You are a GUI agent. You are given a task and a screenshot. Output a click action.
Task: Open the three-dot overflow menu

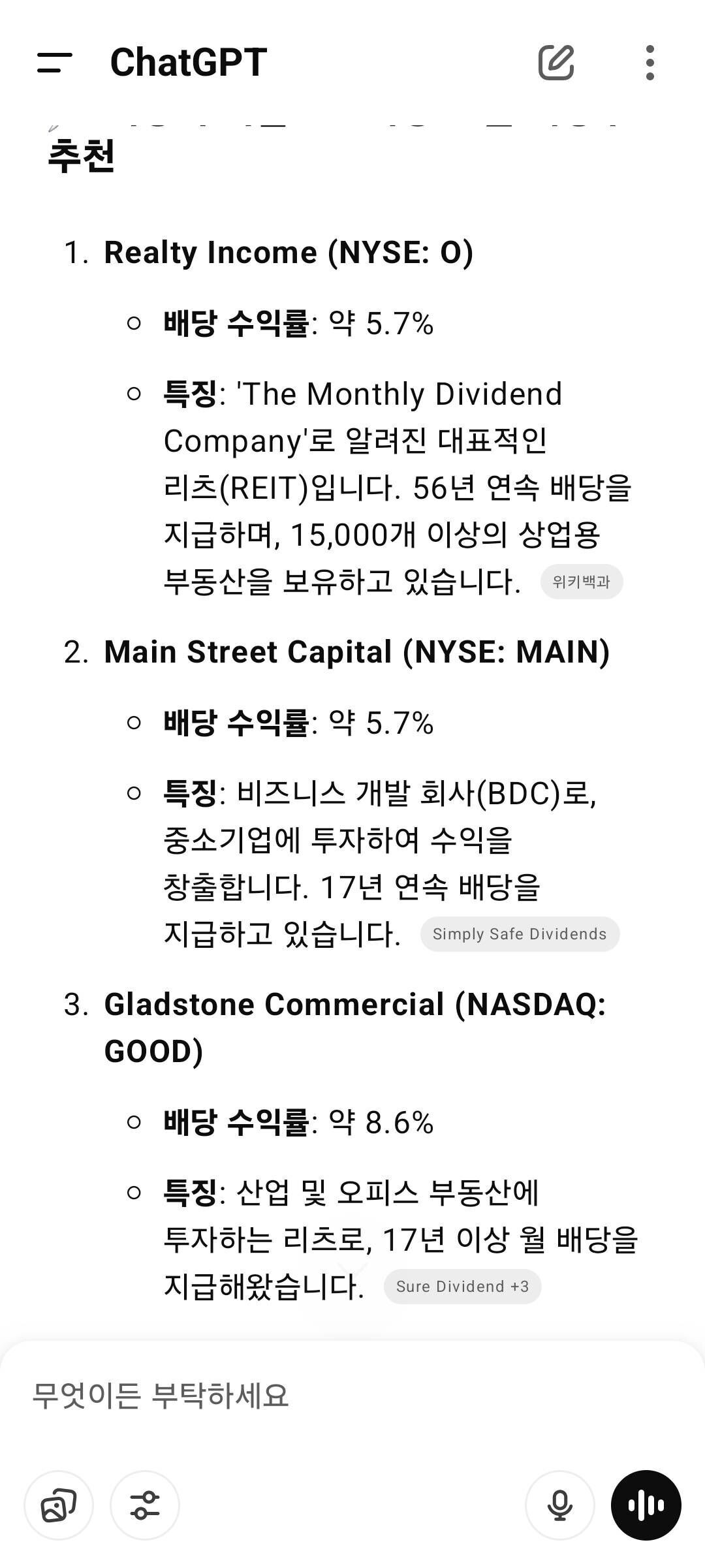click(650, 63)
